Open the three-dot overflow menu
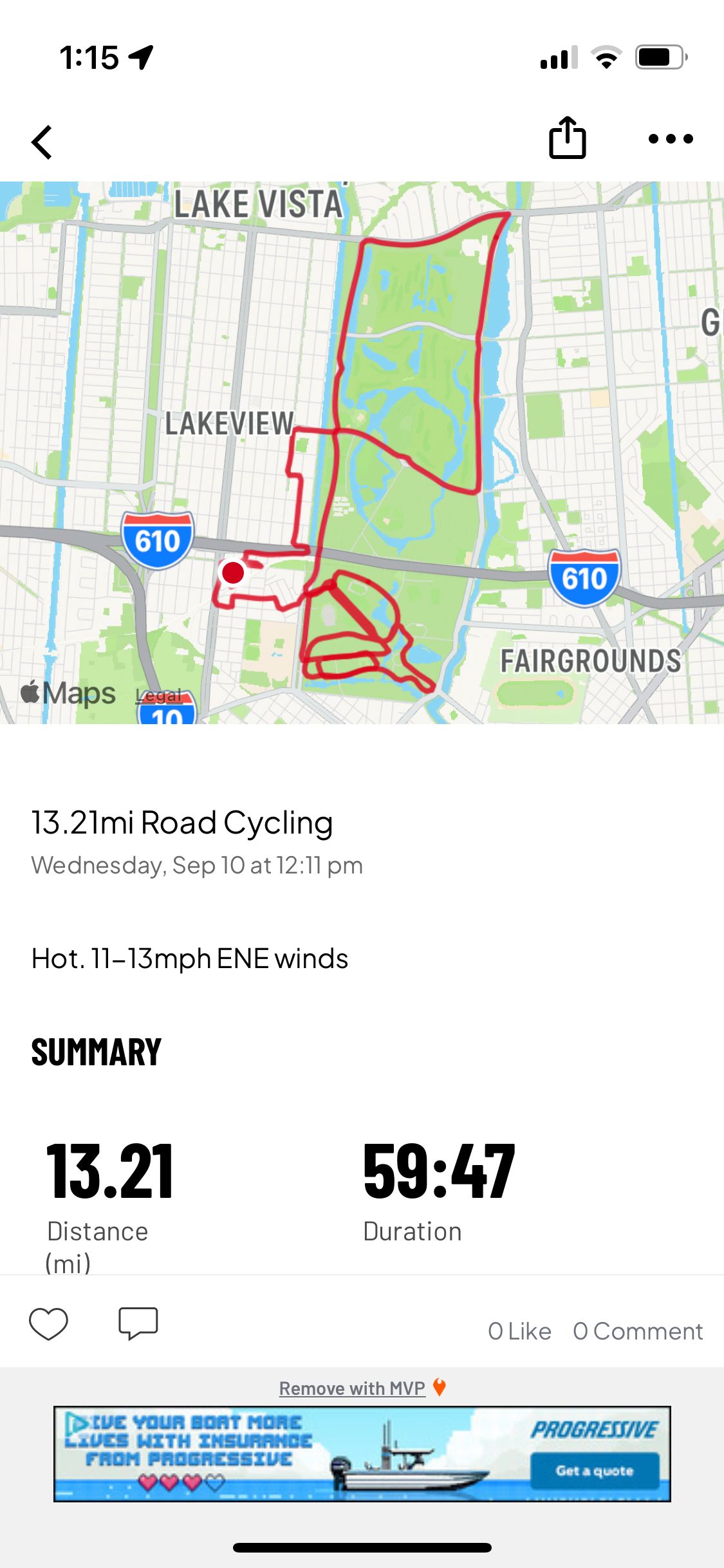Image resolution: width=724 pixels, height=1568 pixels. 671,138
